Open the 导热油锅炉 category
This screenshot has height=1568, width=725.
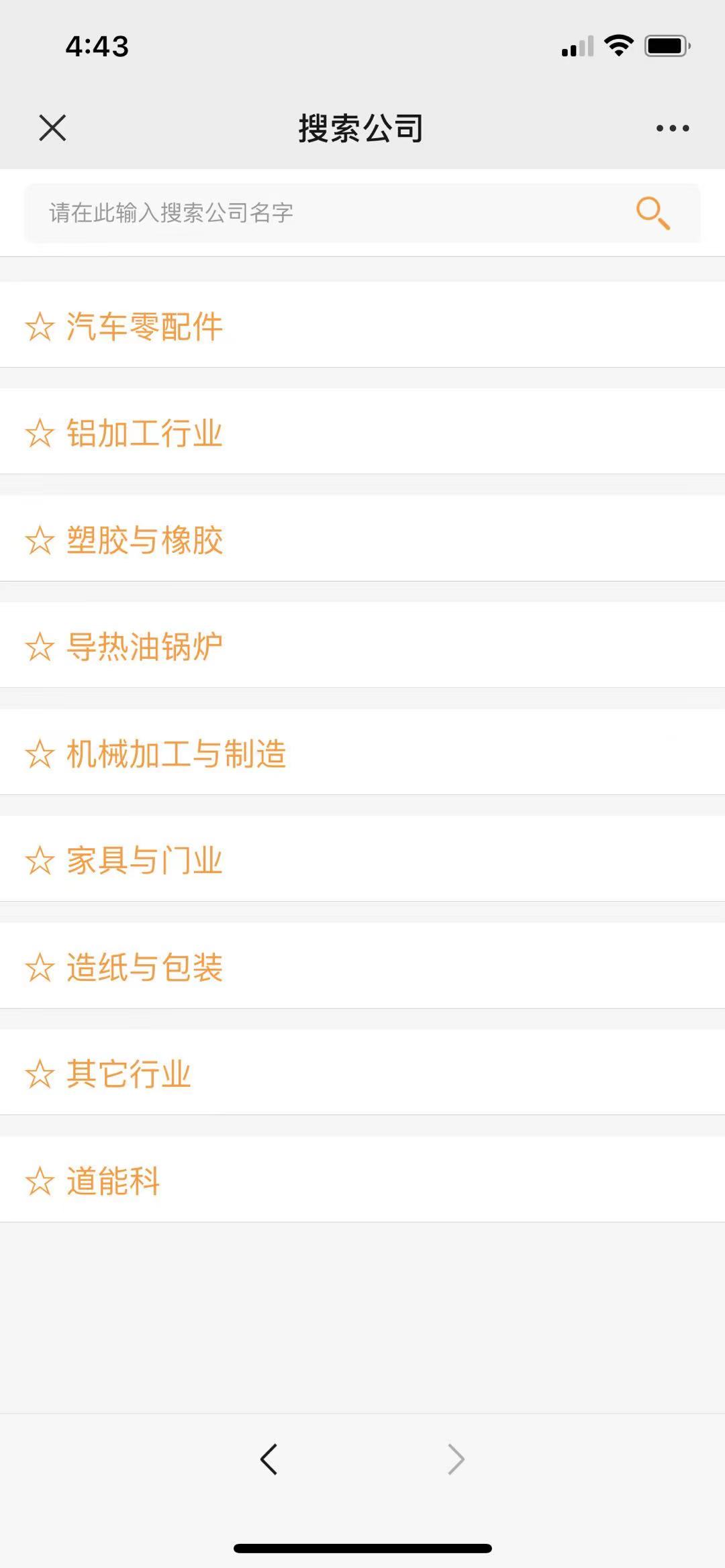tap(362, 645)
